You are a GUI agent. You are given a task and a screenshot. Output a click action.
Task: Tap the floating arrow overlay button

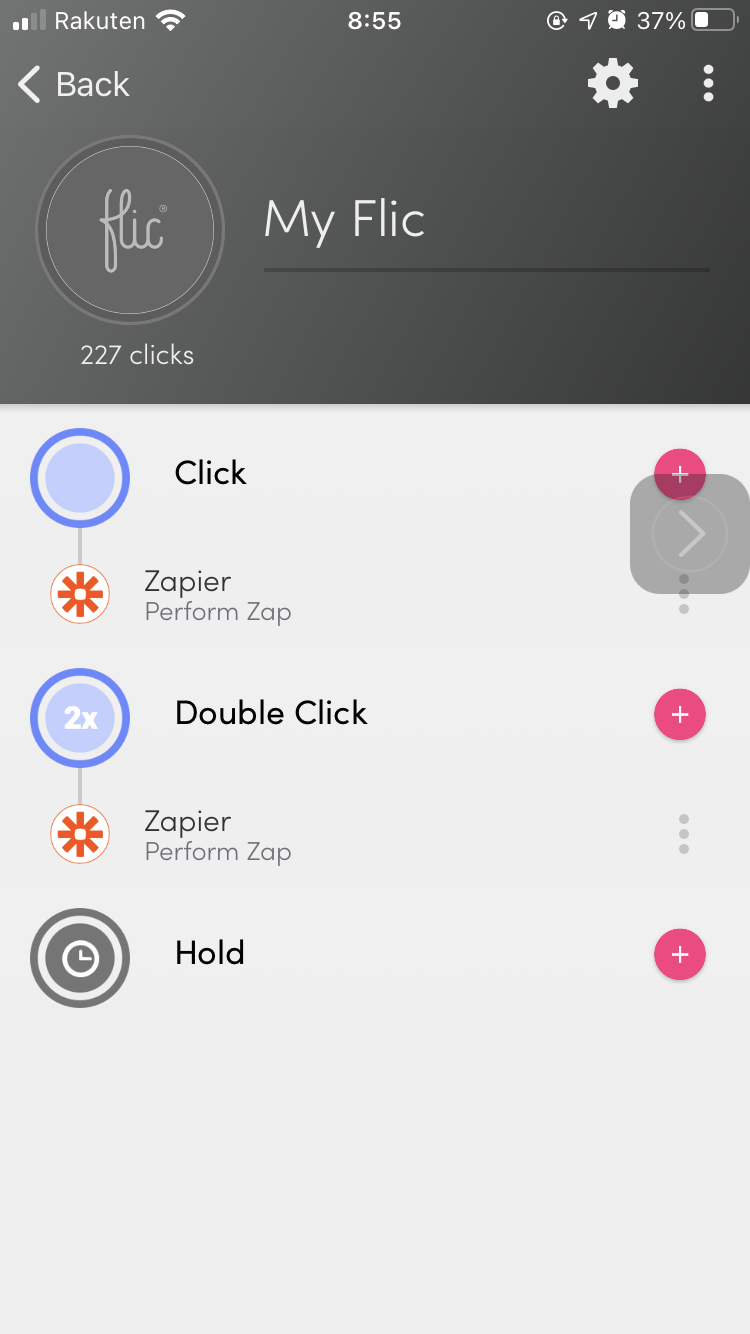pos(691,535)
